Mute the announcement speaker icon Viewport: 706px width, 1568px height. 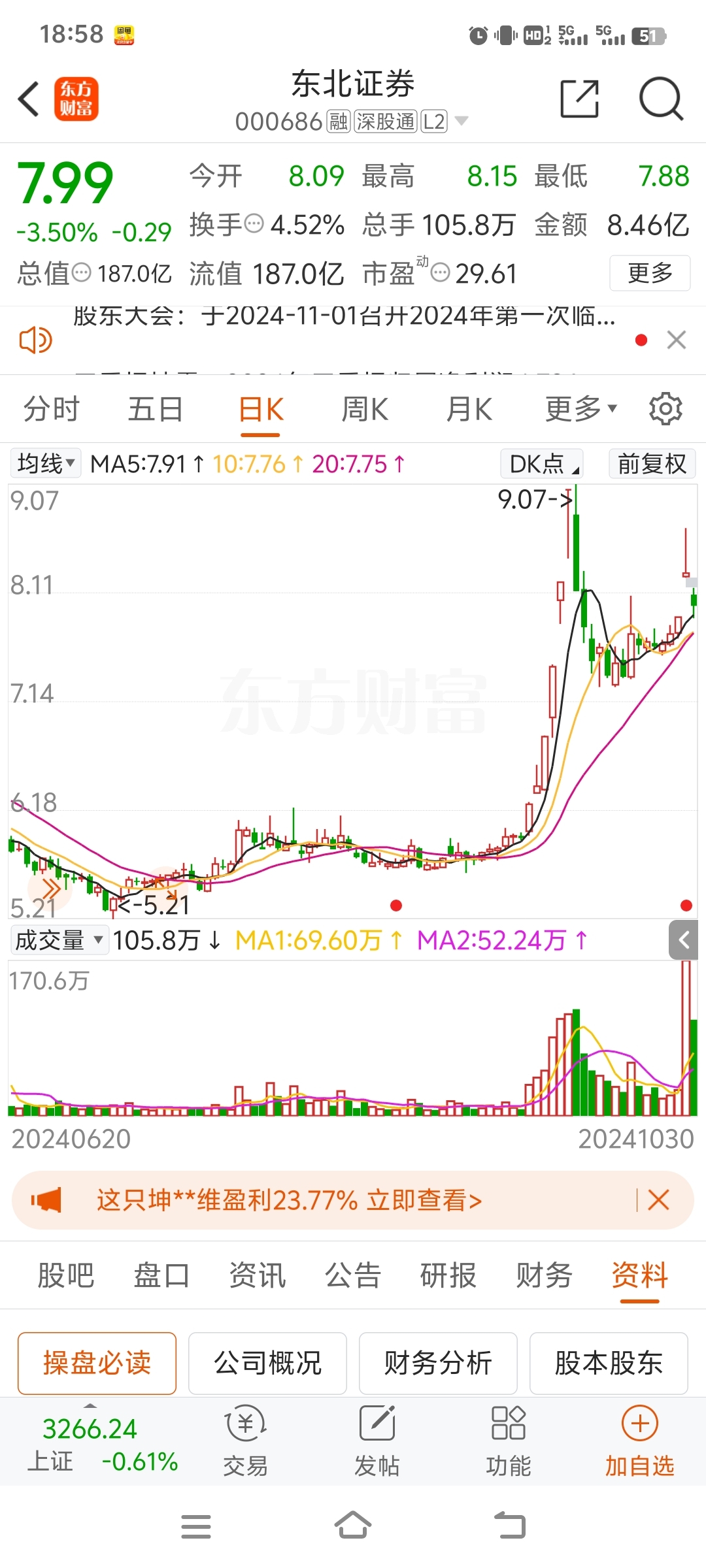(35, 340)
